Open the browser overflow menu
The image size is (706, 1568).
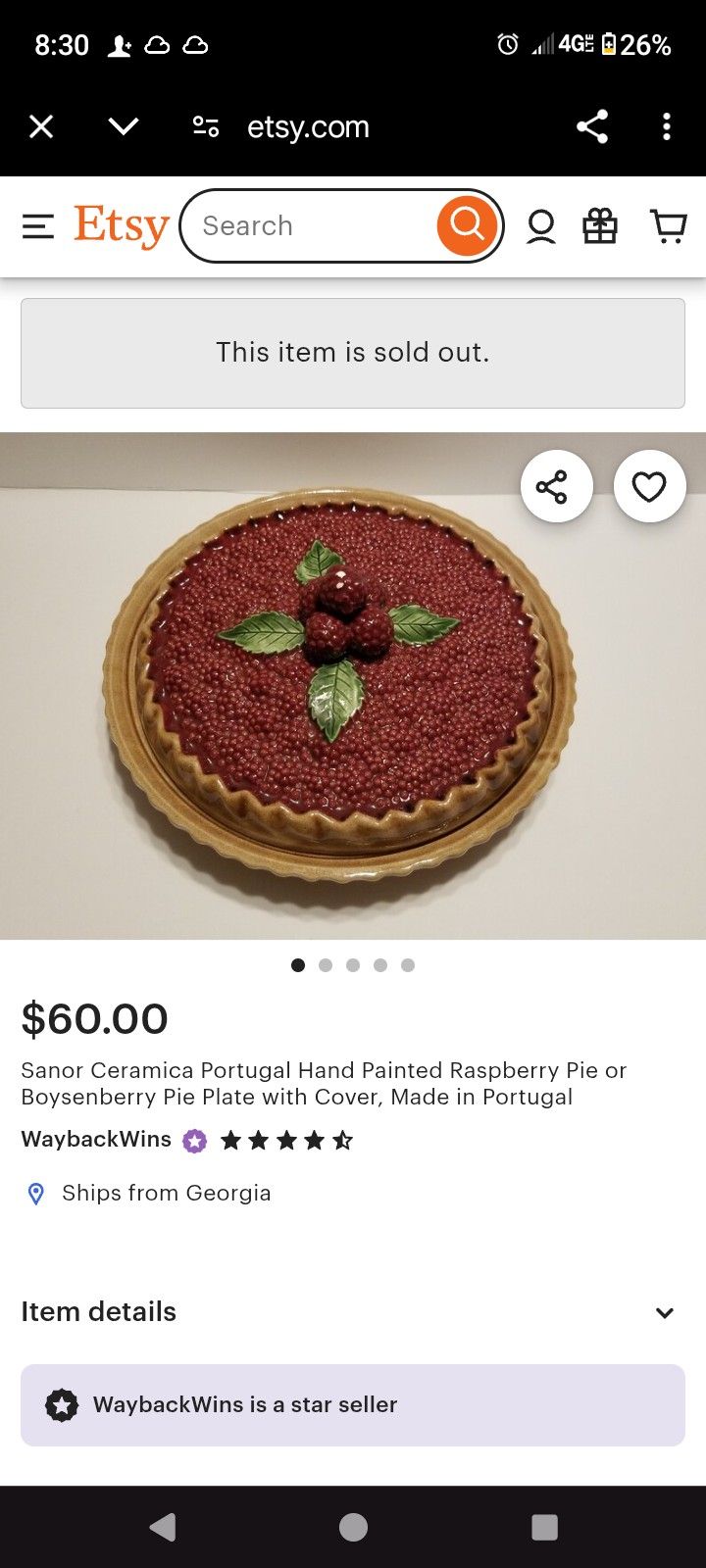click(x=666, y=126)
